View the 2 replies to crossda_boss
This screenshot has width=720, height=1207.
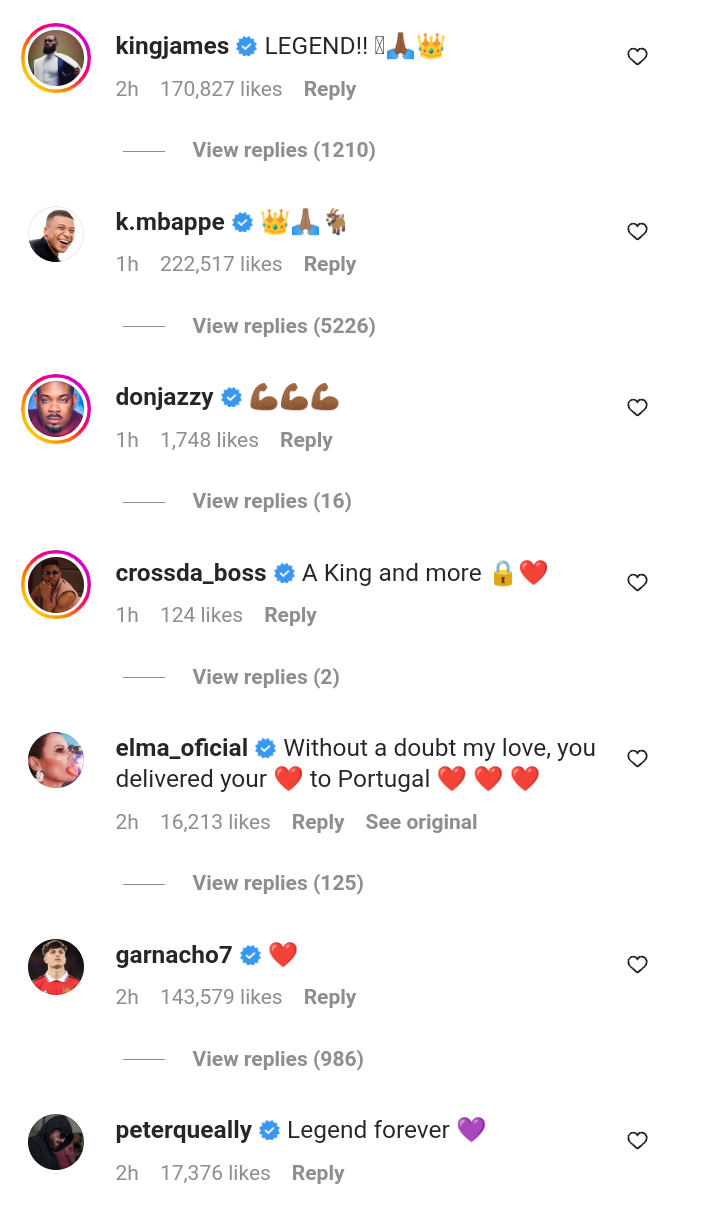(x=265, y=677)
